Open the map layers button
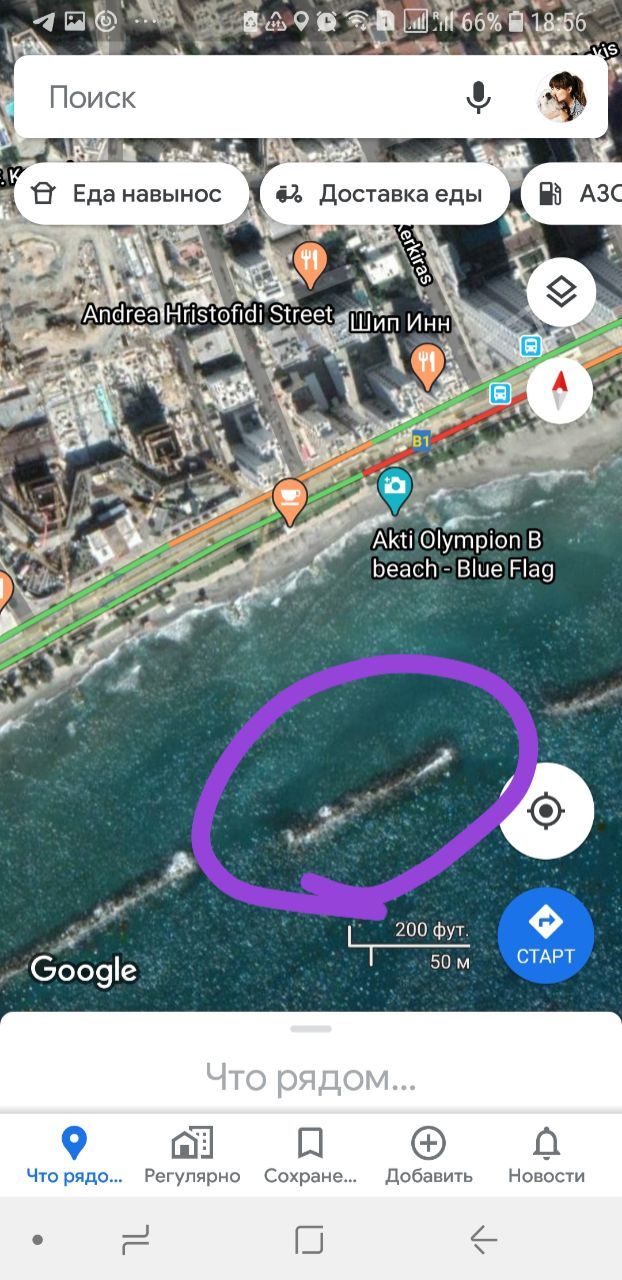The image size is (622, 1280). [x=561, y=292]
